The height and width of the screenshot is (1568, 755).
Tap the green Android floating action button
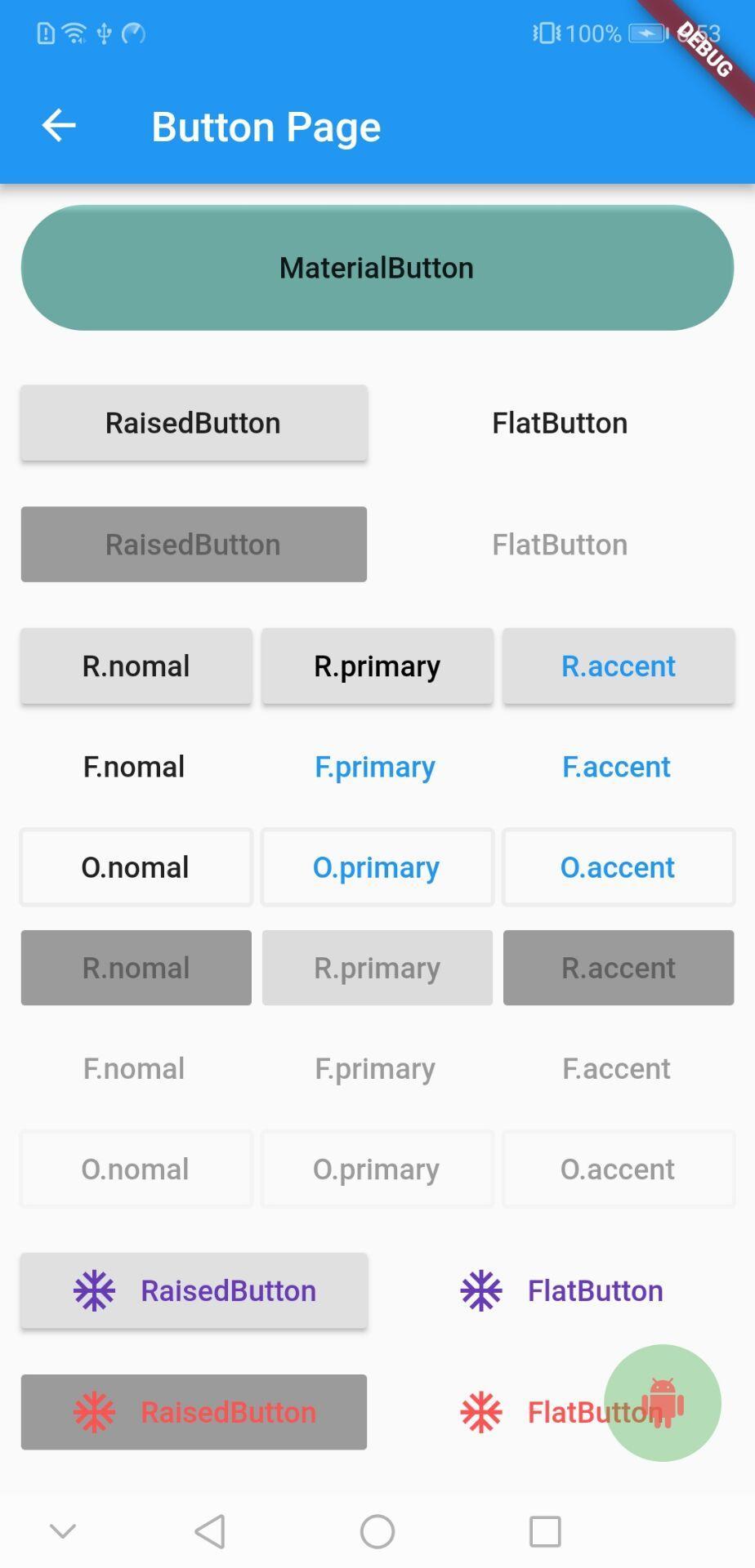click(663, 1403)
